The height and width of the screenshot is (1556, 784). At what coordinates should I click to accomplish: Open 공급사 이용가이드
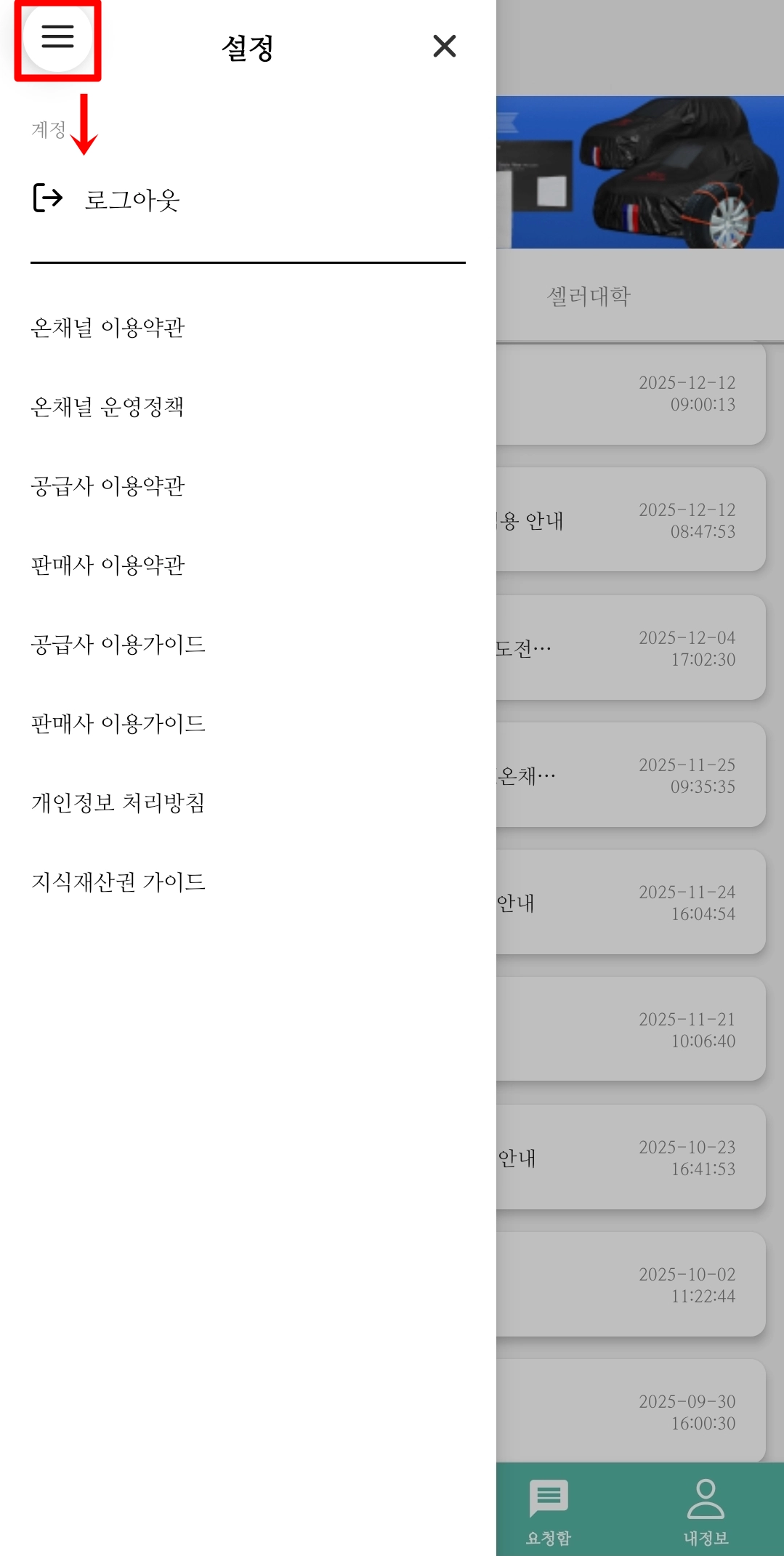pyautogui.click(x=118, y=645)
